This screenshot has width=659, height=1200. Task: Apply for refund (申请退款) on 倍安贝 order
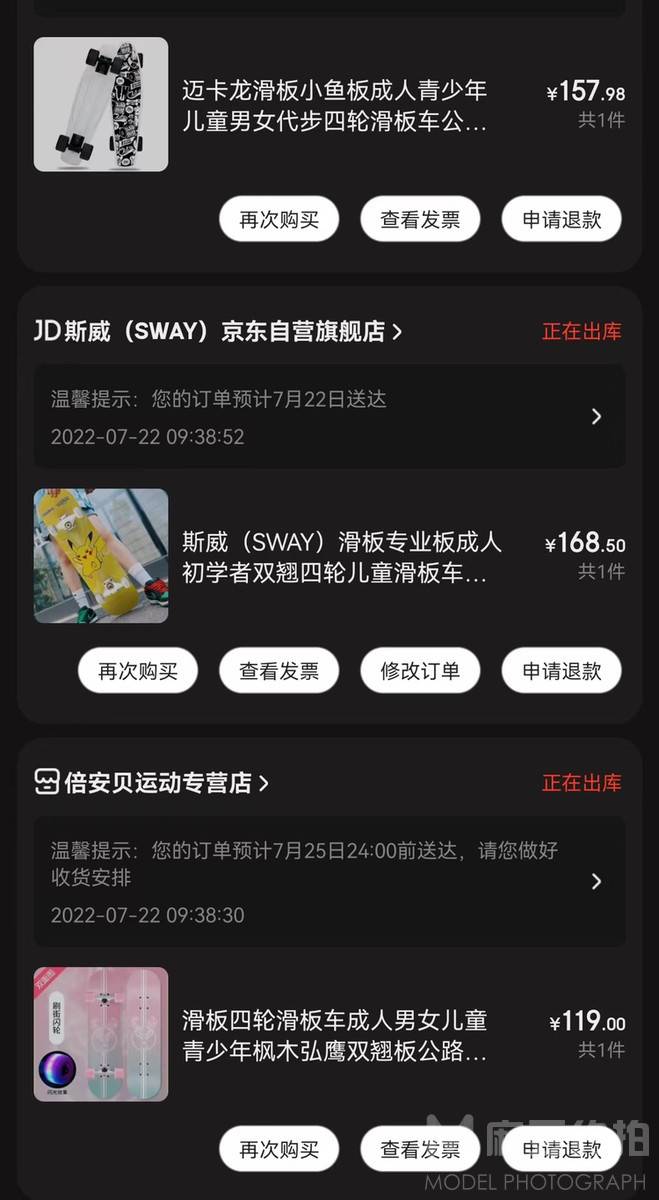561,1150
